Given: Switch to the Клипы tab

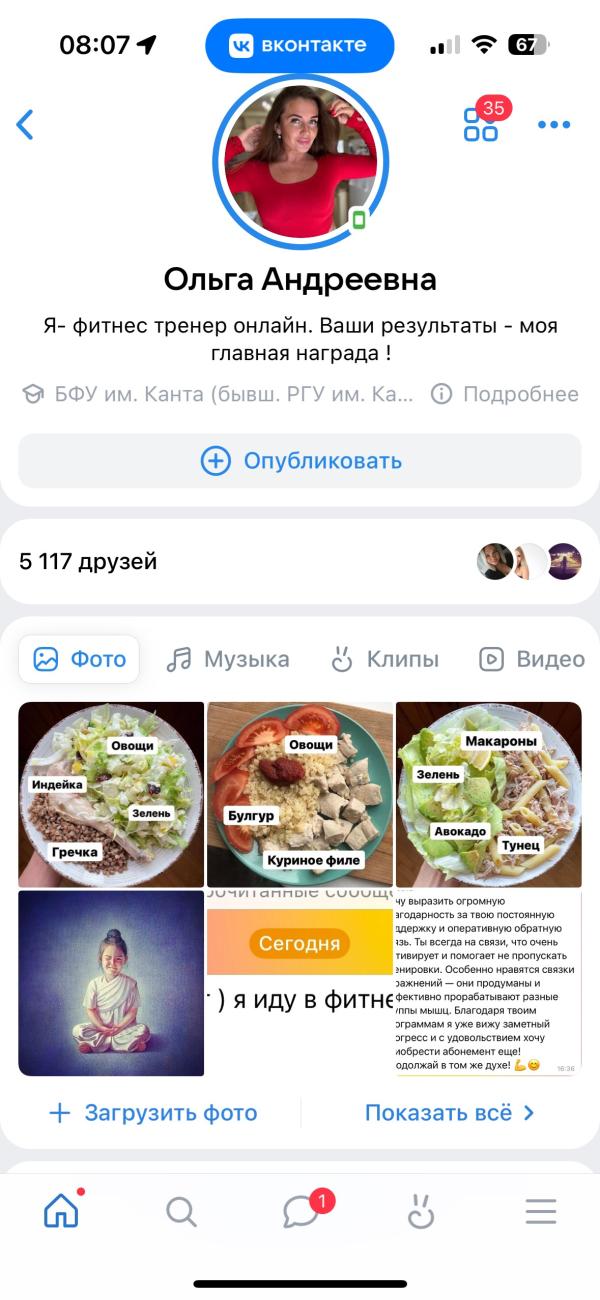Looking at the screenshot, I should 384,659.
